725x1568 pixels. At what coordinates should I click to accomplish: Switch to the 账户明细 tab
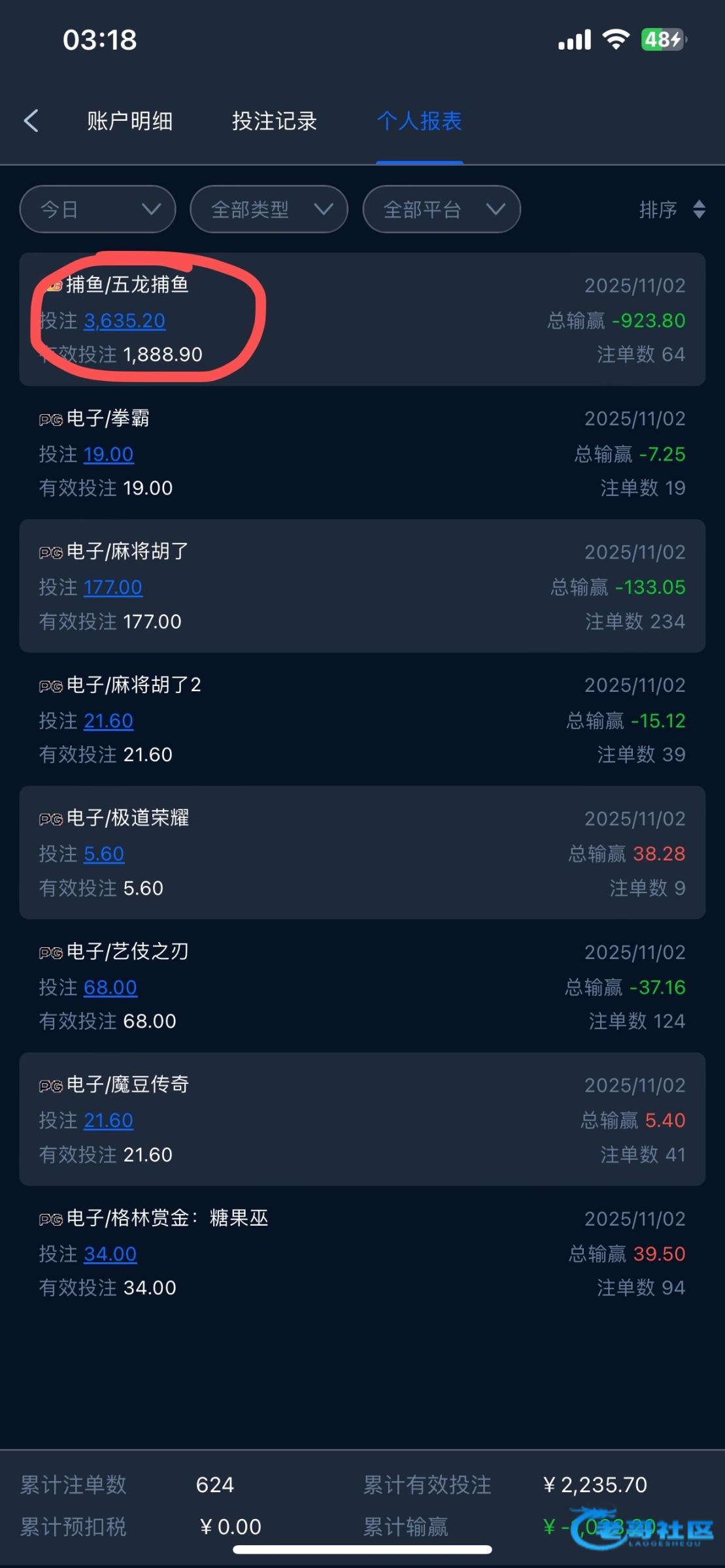coord(129,121)
